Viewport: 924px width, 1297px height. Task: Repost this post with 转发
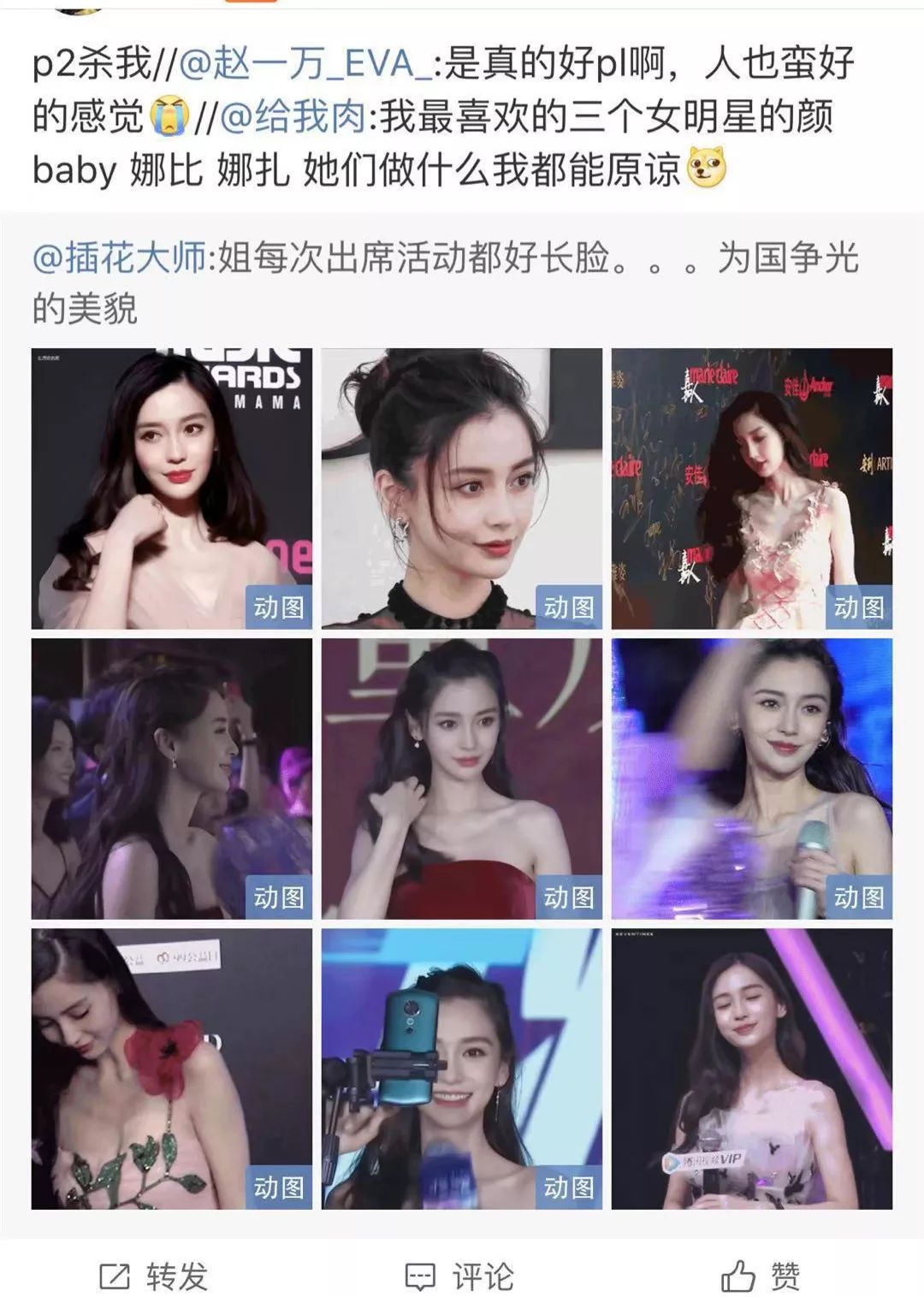155,1276
